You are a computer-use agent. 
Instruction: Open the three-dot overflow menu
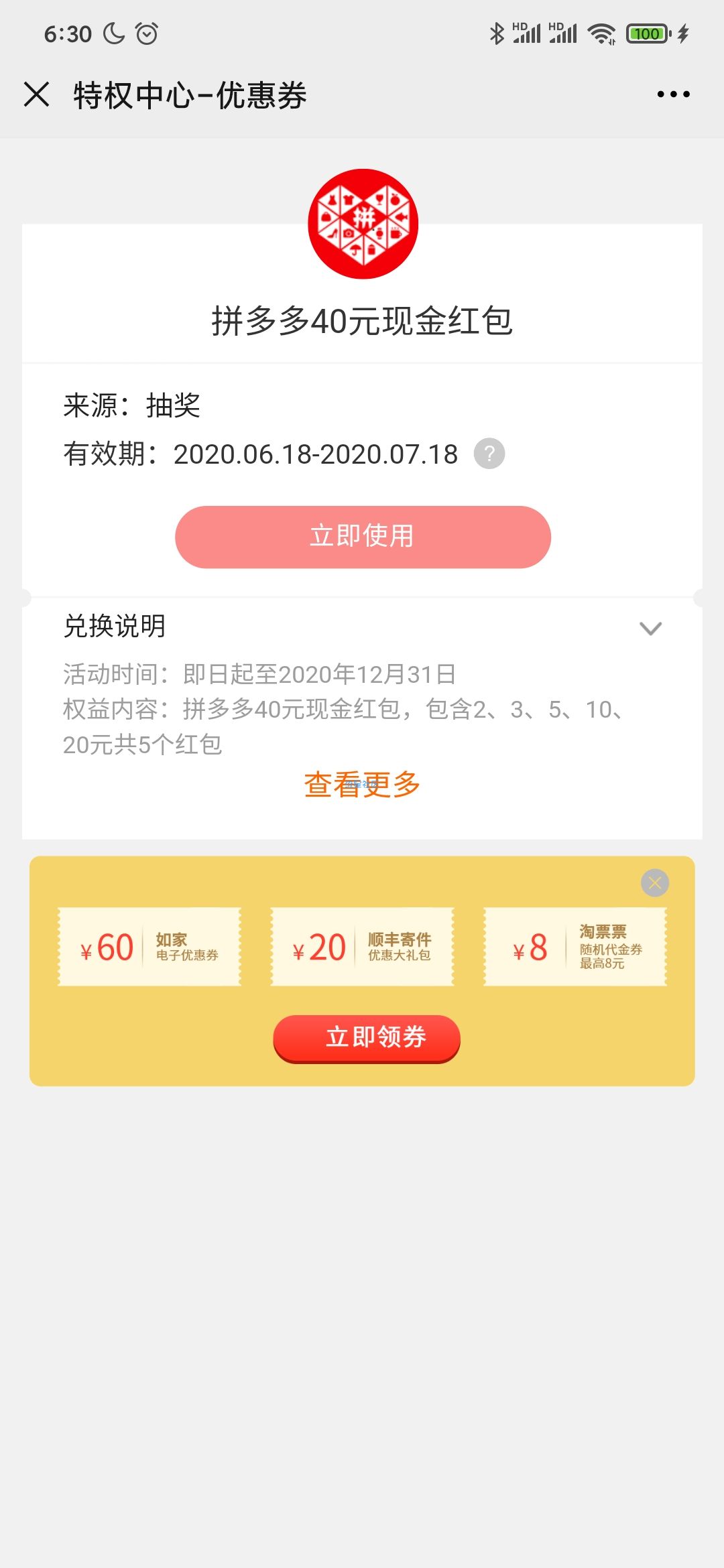673,94
